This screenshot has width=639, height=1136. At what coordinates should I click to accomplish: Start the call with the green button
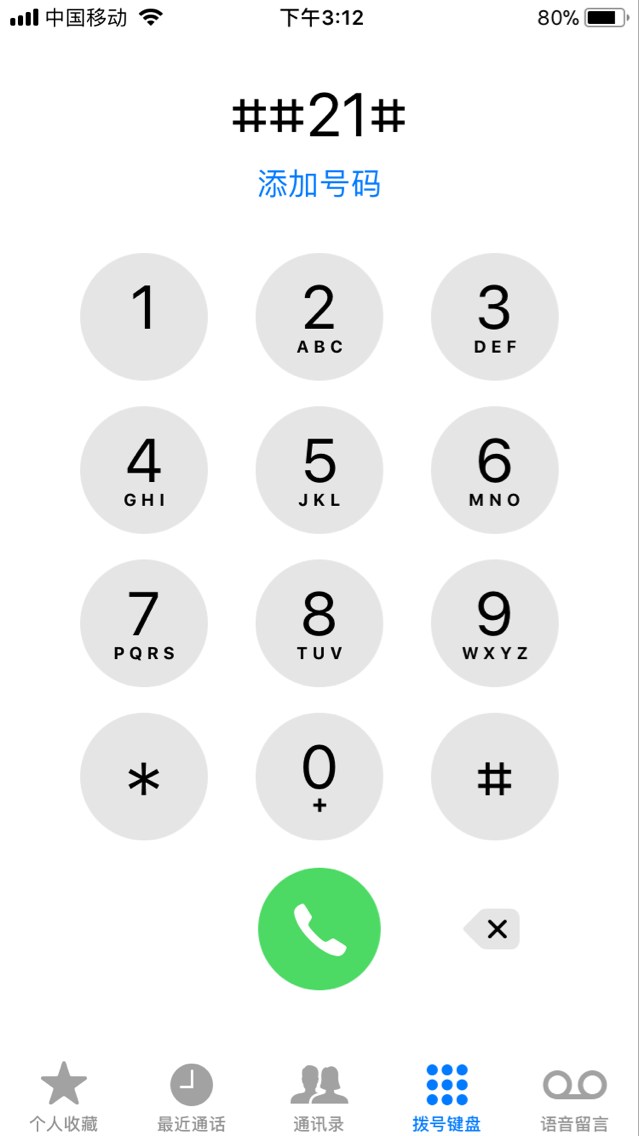pyautogui.click(x=319, y=929)
